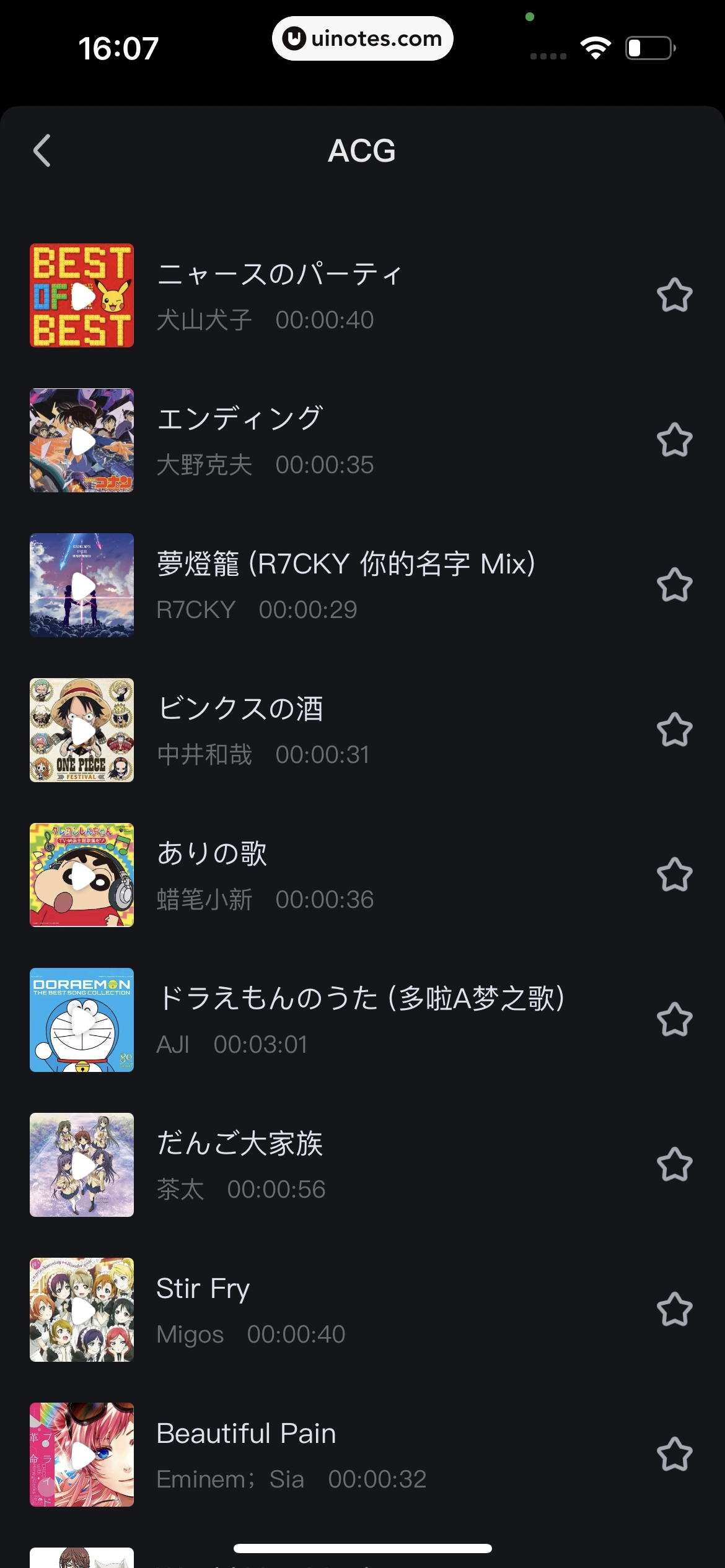Star the song ありの歌

(x=674, y=875)
